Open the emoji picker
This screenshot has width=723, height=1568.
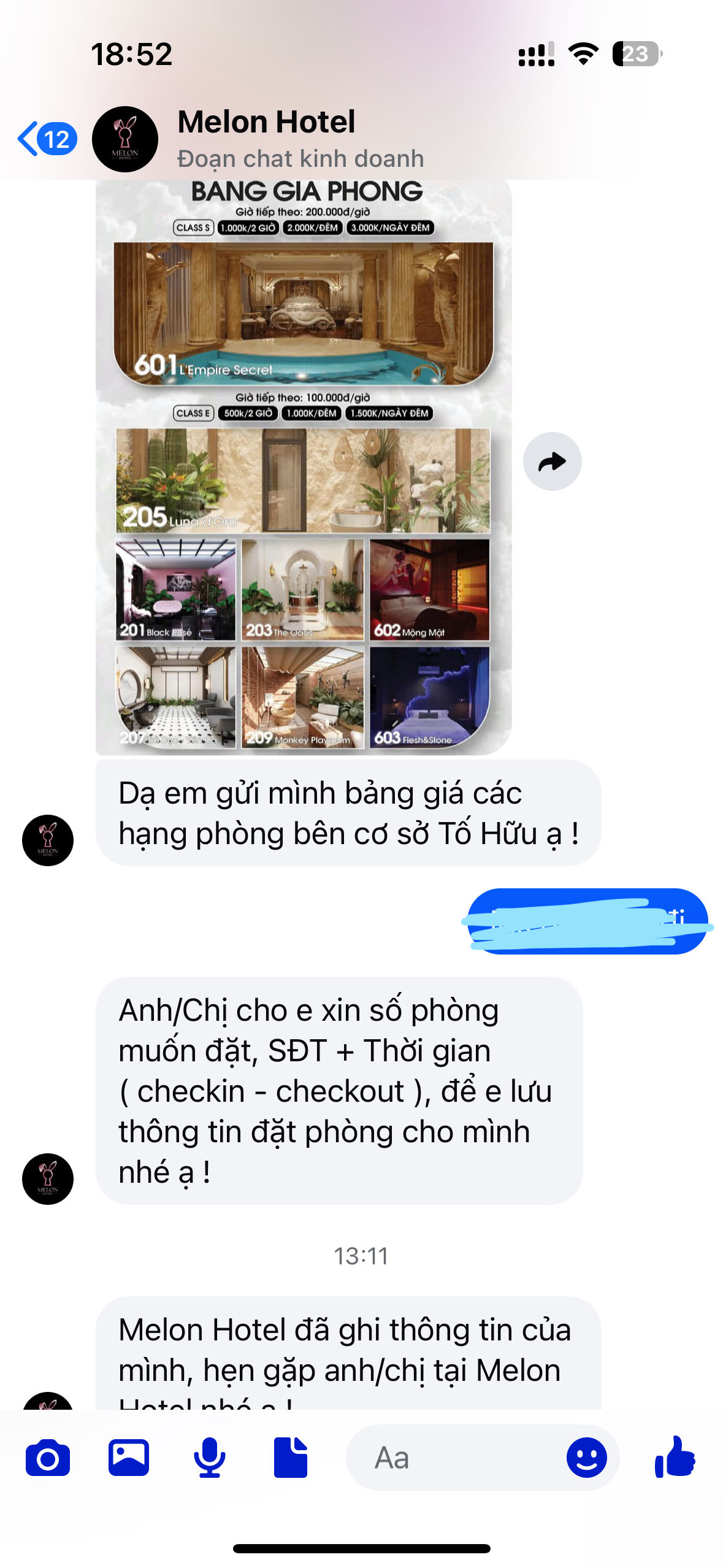(586, 1458)
